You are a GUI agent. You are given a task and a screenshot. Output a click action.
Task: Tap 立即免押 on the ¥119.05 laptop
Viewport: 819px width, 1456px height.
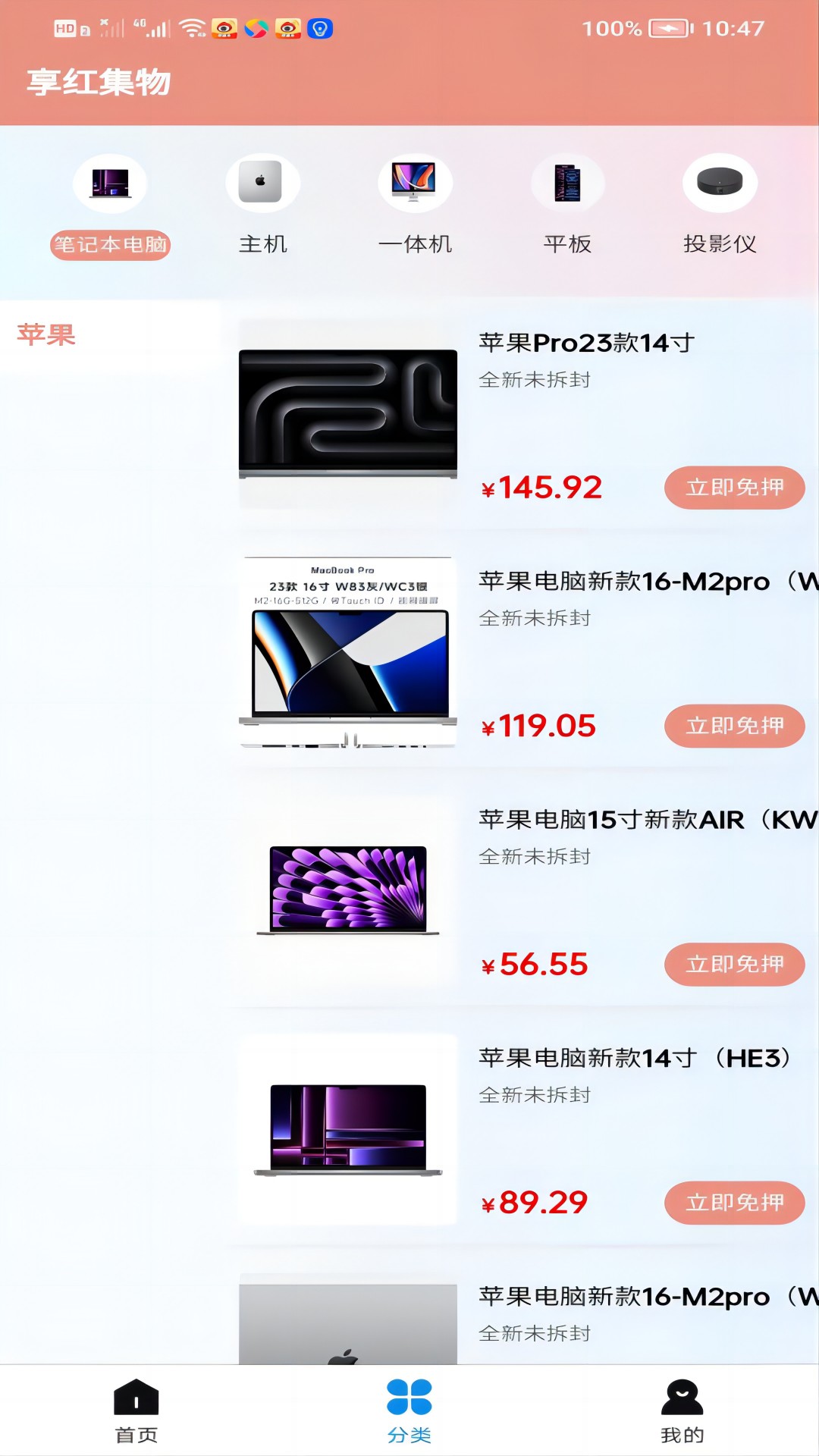click(x=734, y=726)
